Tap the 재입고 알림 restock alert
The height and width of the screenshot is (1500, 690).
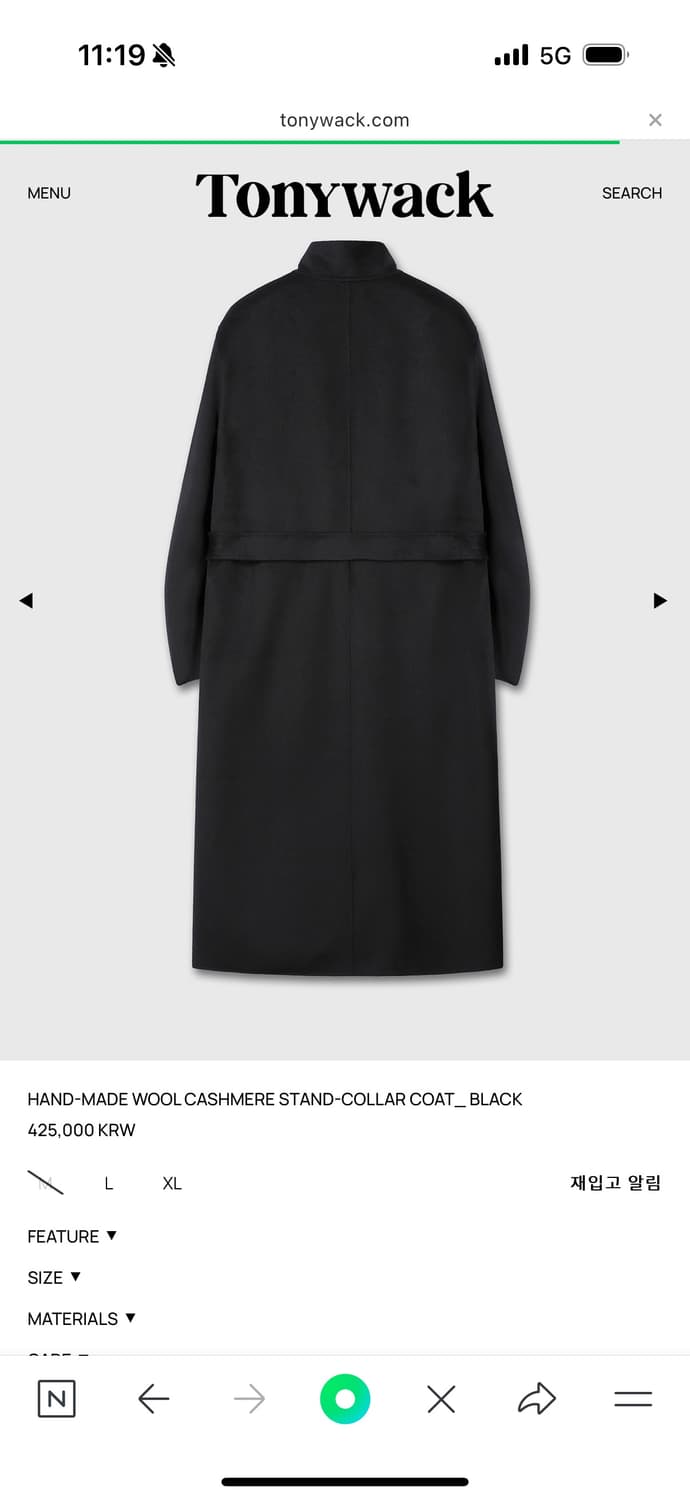tap(615, 1183)
